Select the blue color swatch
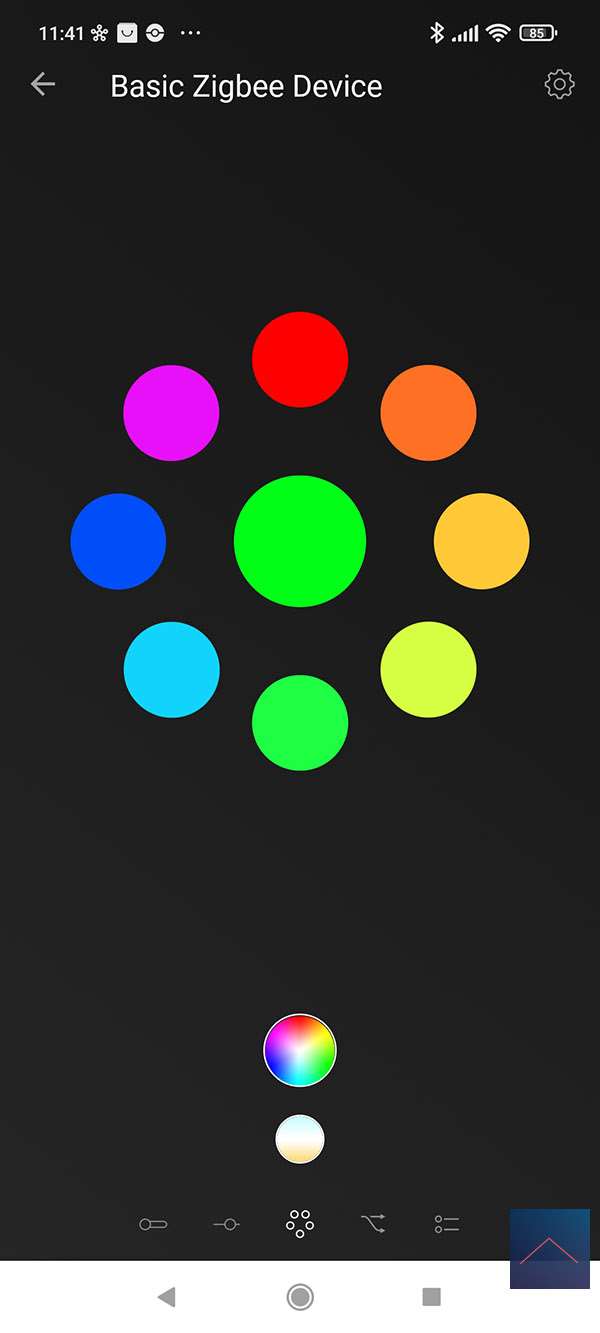 coord(118,541)
